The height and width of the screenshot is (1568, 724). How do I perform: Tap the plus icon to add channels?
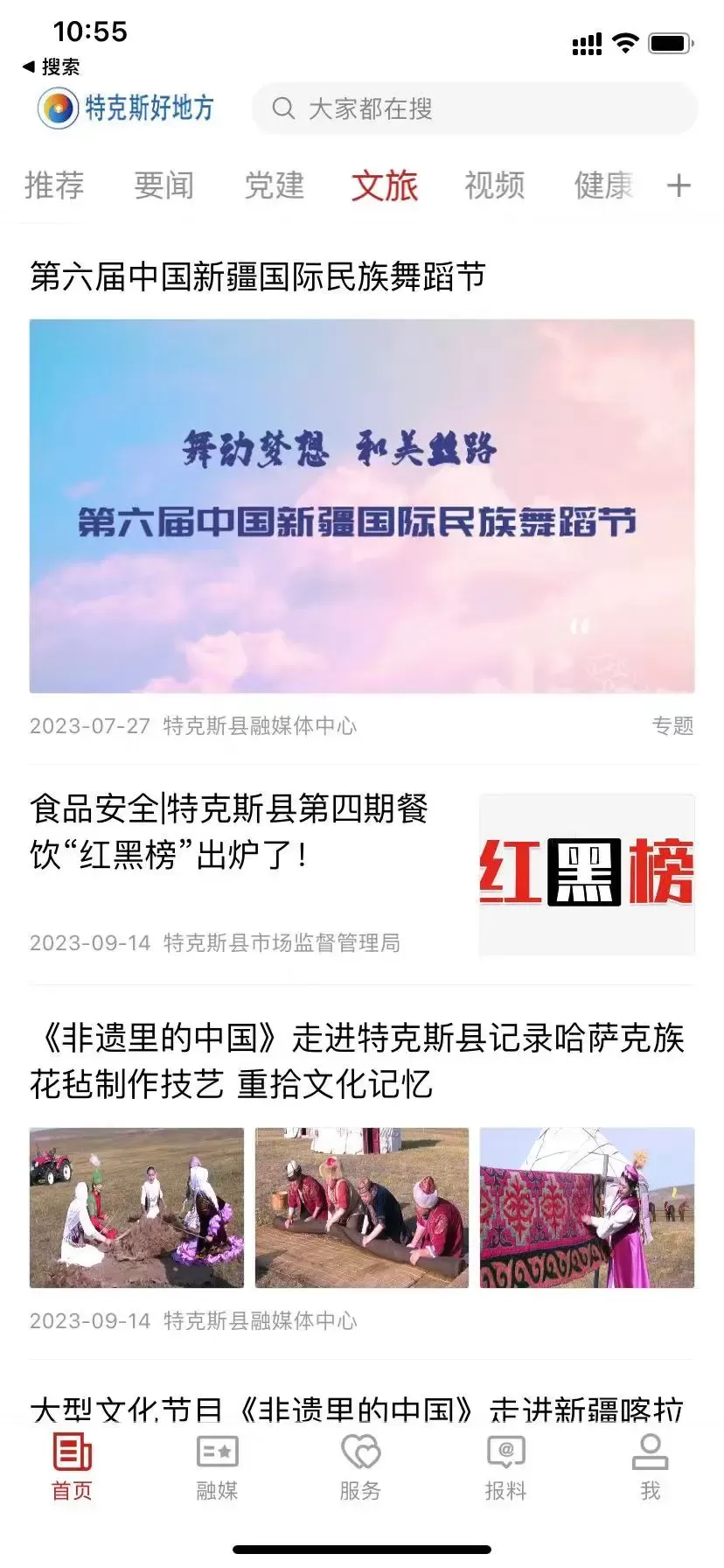[679, 185]
